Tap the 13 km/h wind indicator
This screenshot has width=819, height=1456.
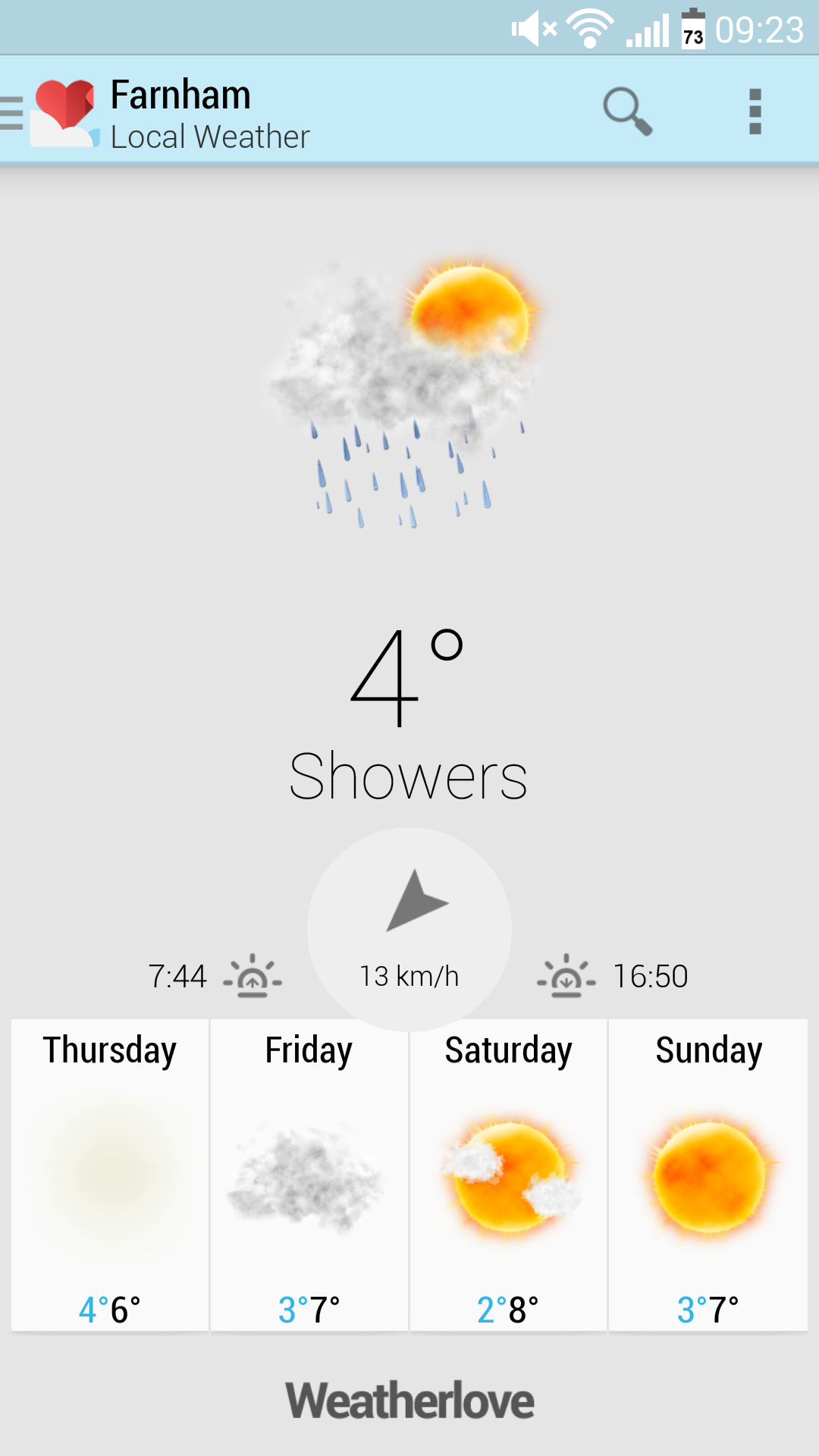409,929
